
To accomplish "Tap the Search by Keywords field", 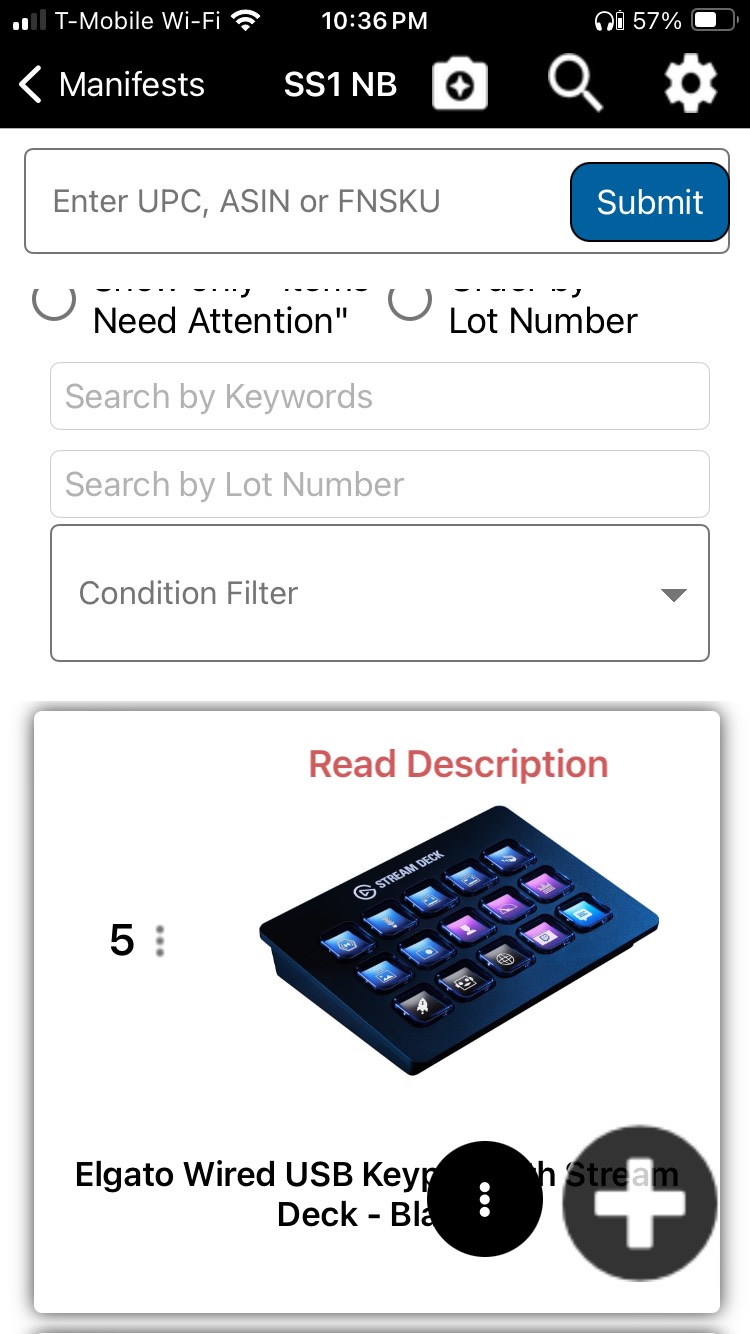I will [380, 397].
